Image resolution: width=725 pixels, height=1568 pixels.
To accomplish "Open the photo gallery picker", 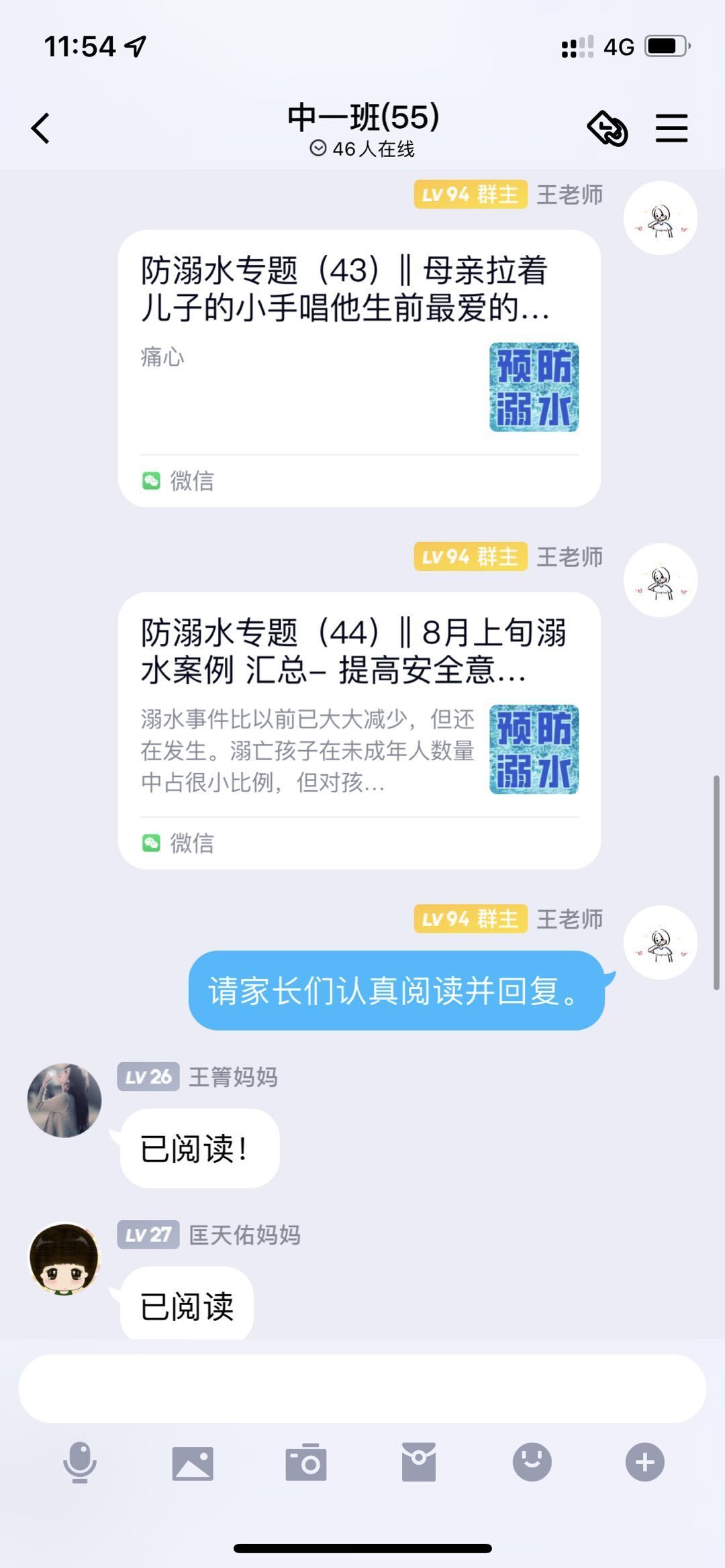I will click(x=193, y=1463).
